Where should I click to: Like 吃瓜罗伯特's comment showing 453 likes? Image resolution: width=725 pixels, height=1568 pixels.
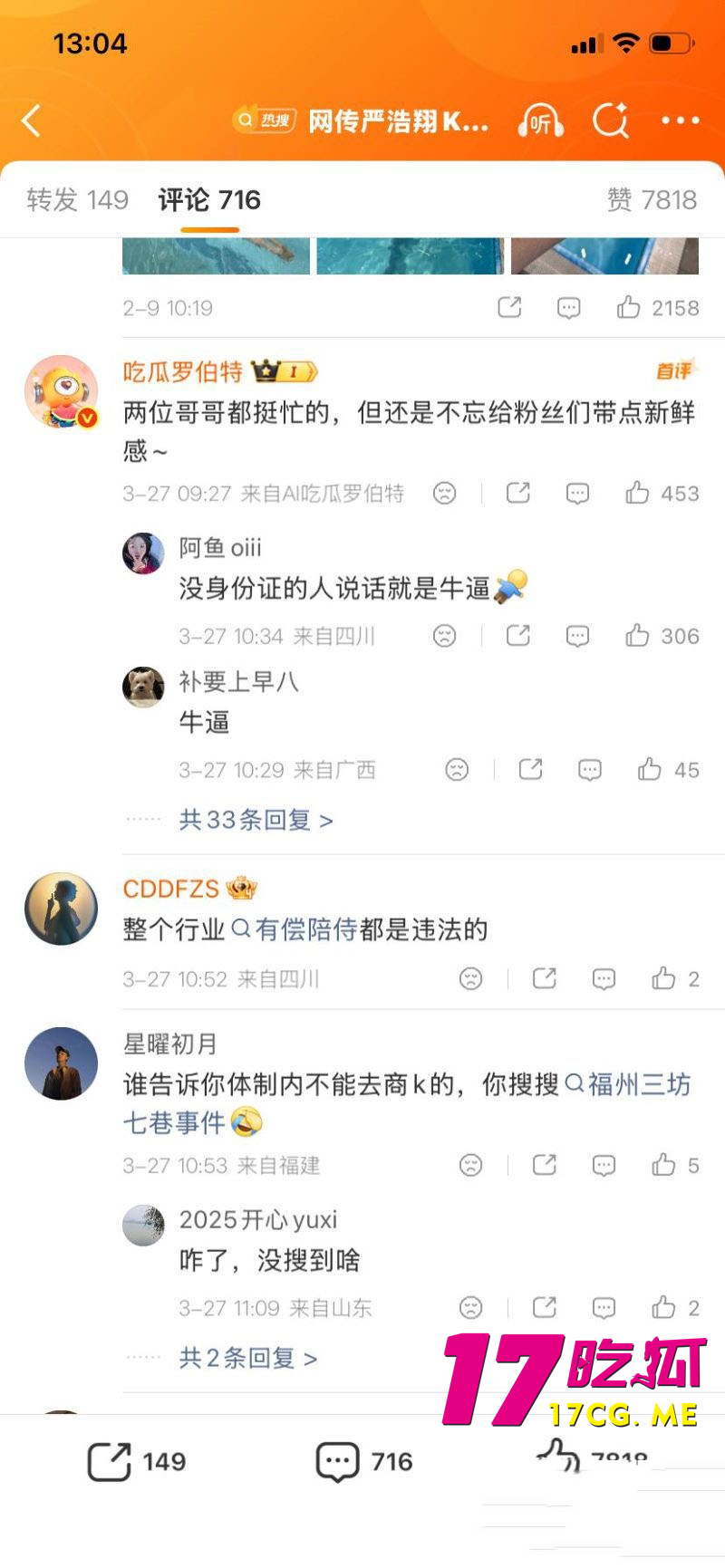click(637, 493)
